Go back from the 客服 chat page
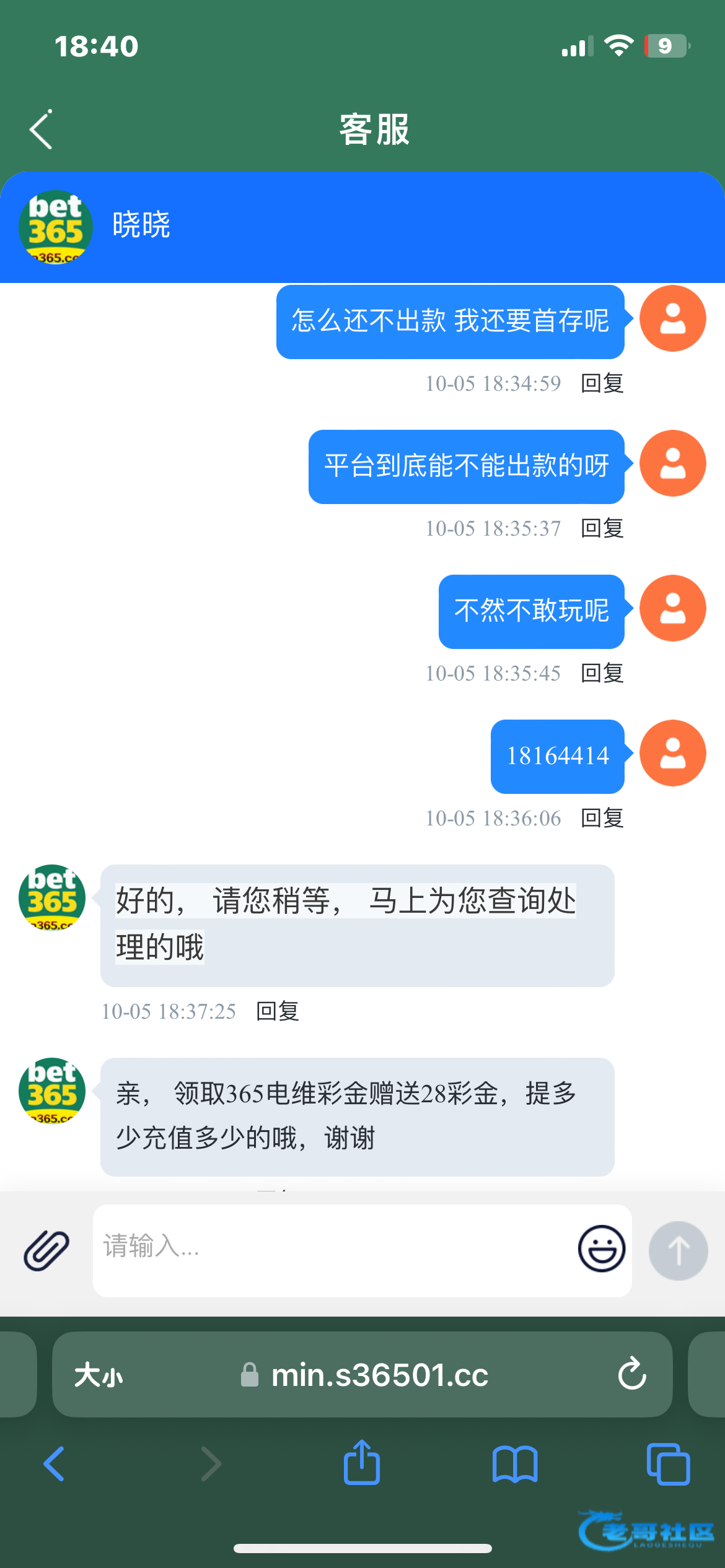This screenshot has height=1568, width=725. tap(41, 129)
